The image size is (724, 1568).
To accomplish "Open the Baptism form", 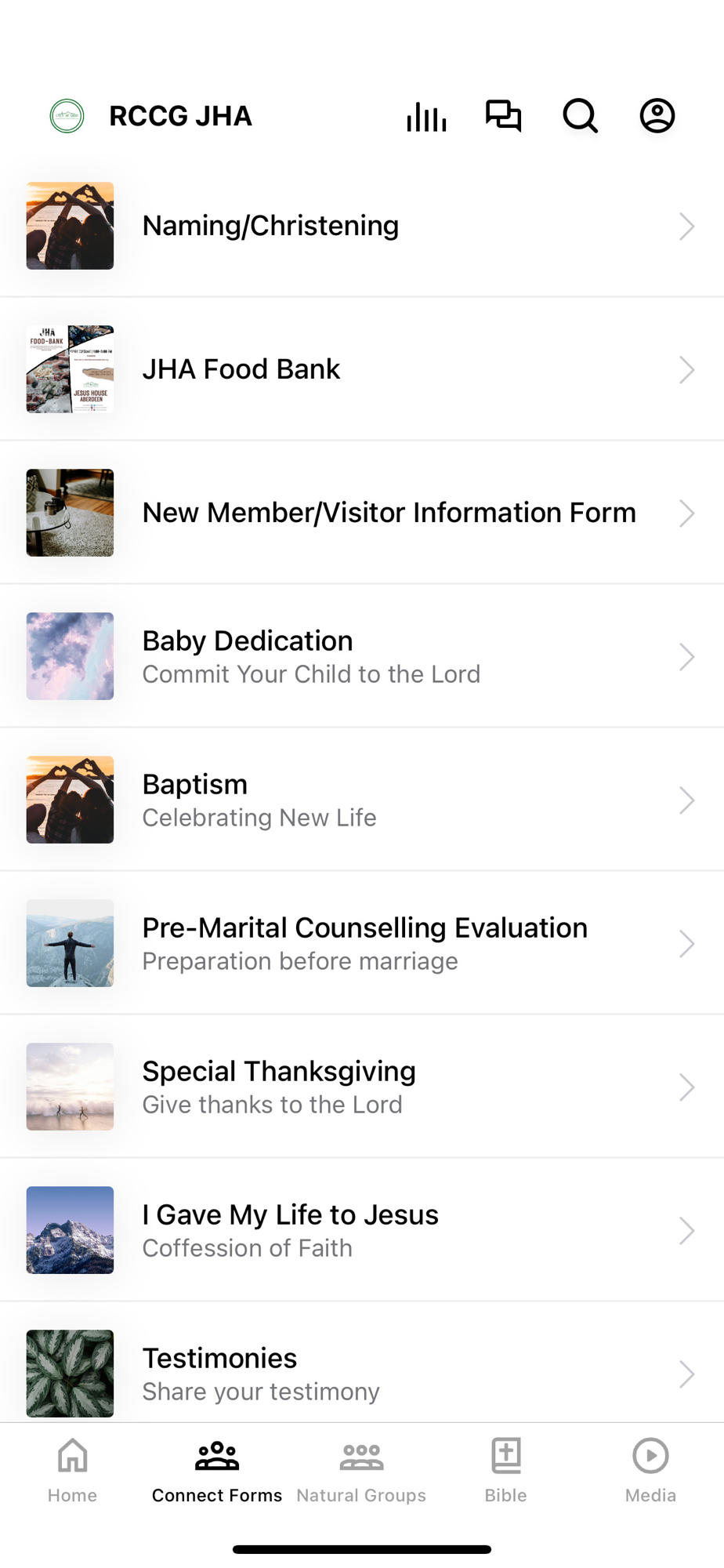I will click(362, 800).
